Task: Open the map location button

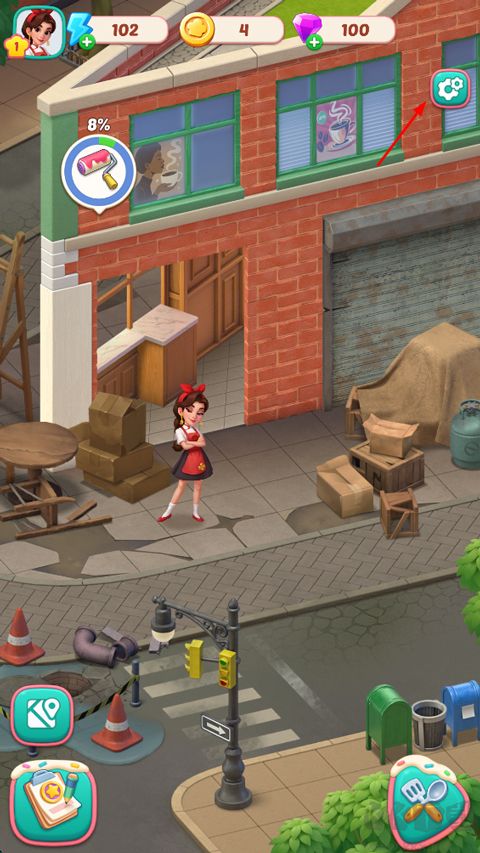Action: pyautogui.click(x=42, y=715)
